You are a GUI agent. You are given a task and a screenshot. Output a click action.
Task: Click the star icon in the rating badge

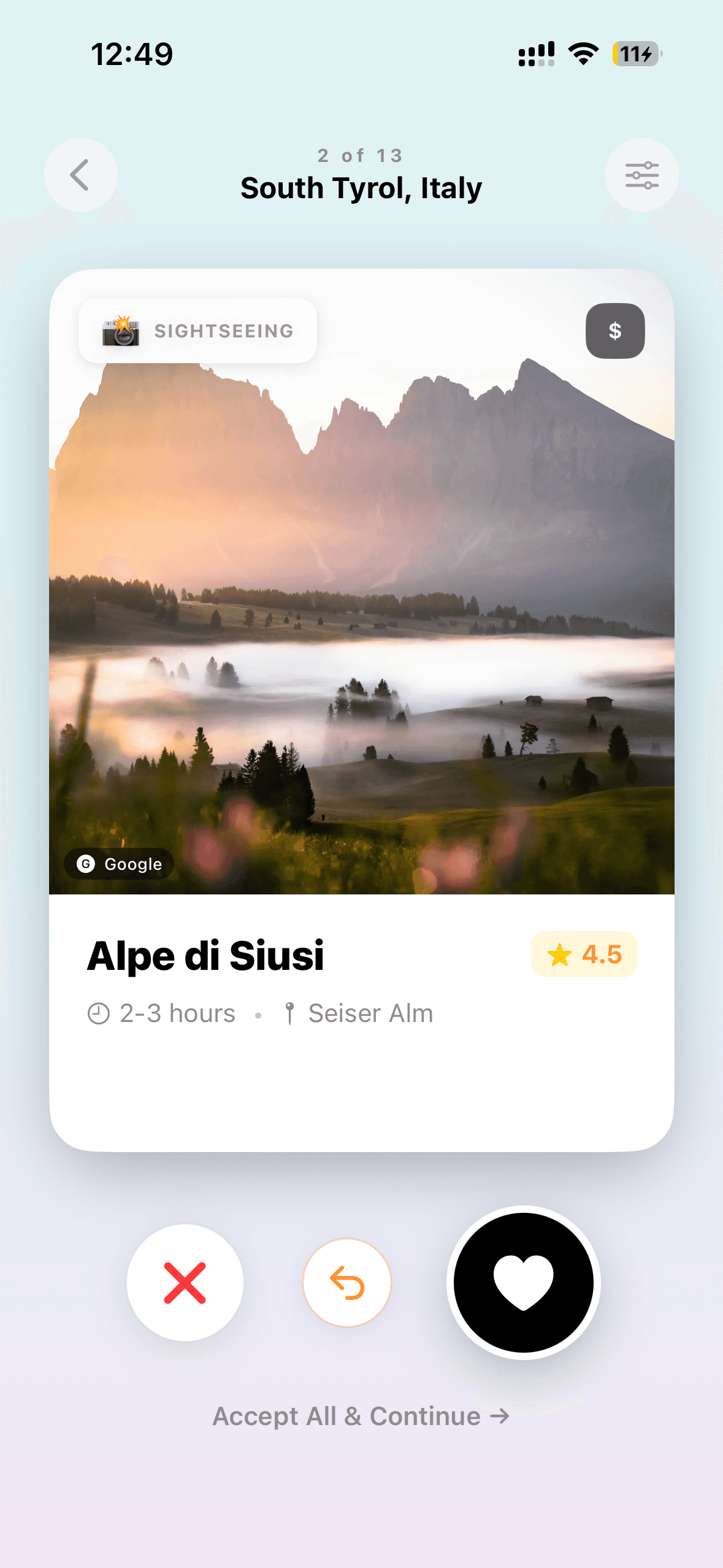pyautogui.click(x=559, y=954)
